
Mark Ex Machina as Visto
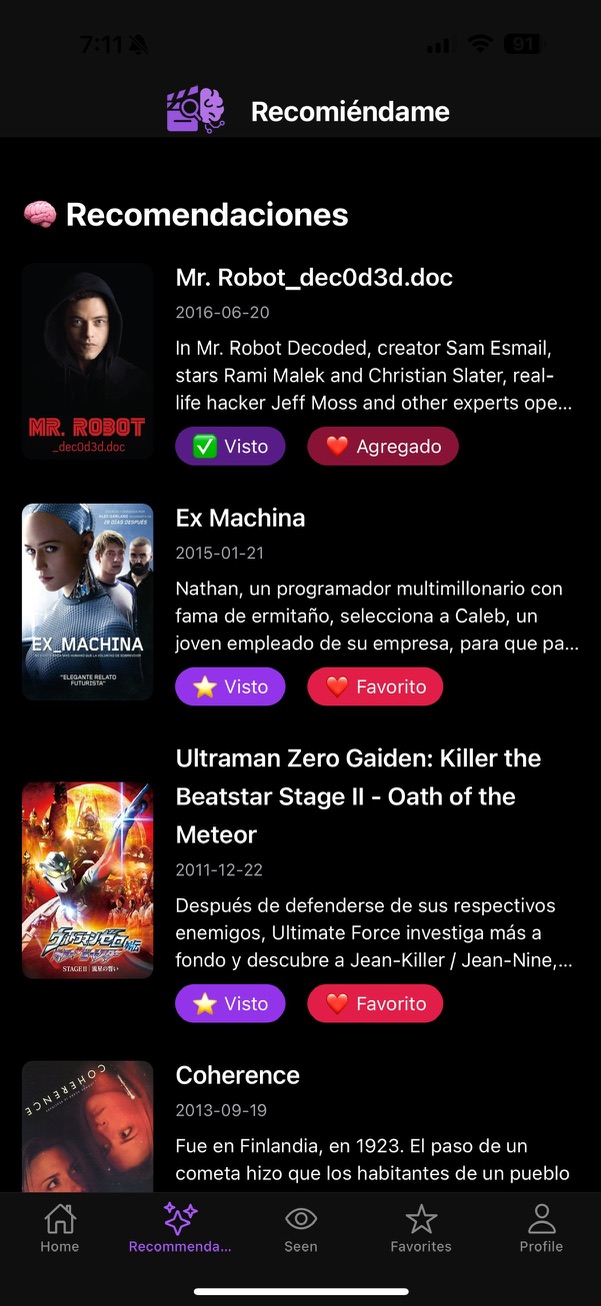pyautogui.click(x=230, y=687)
